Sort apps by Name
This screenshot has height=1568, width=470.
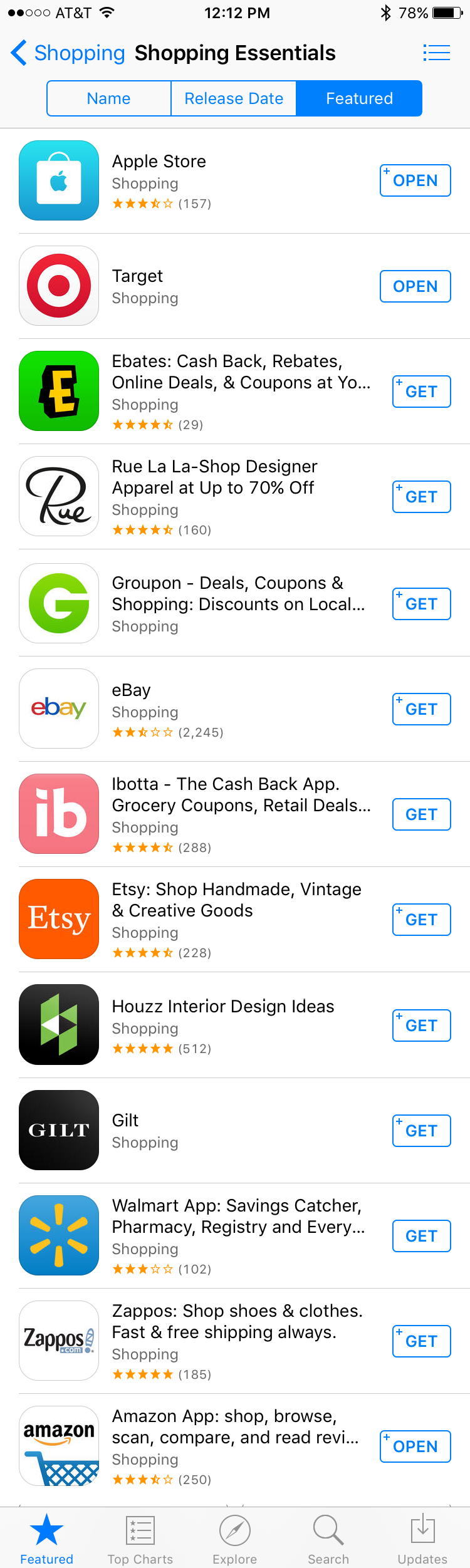pyautogui.click(x=109, y=98)
